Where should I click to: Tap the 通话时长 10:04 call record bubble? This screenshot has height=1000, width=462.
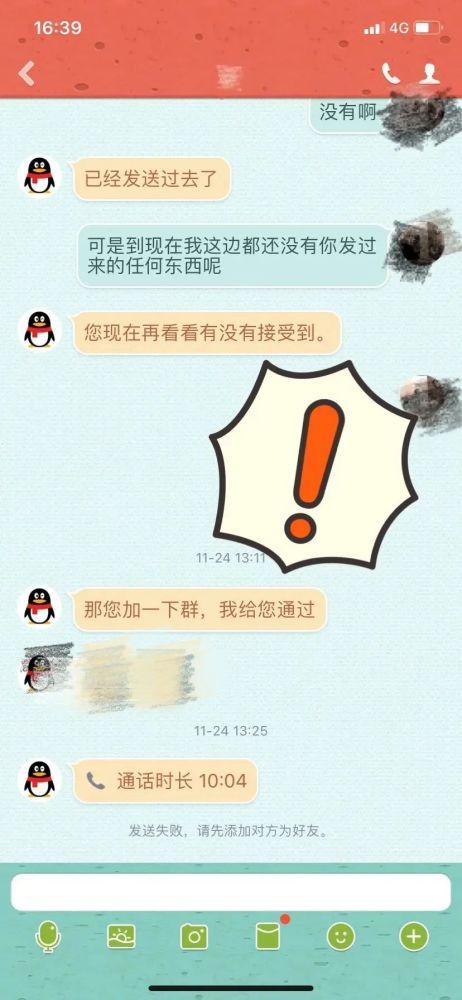(x=166, y=781)
